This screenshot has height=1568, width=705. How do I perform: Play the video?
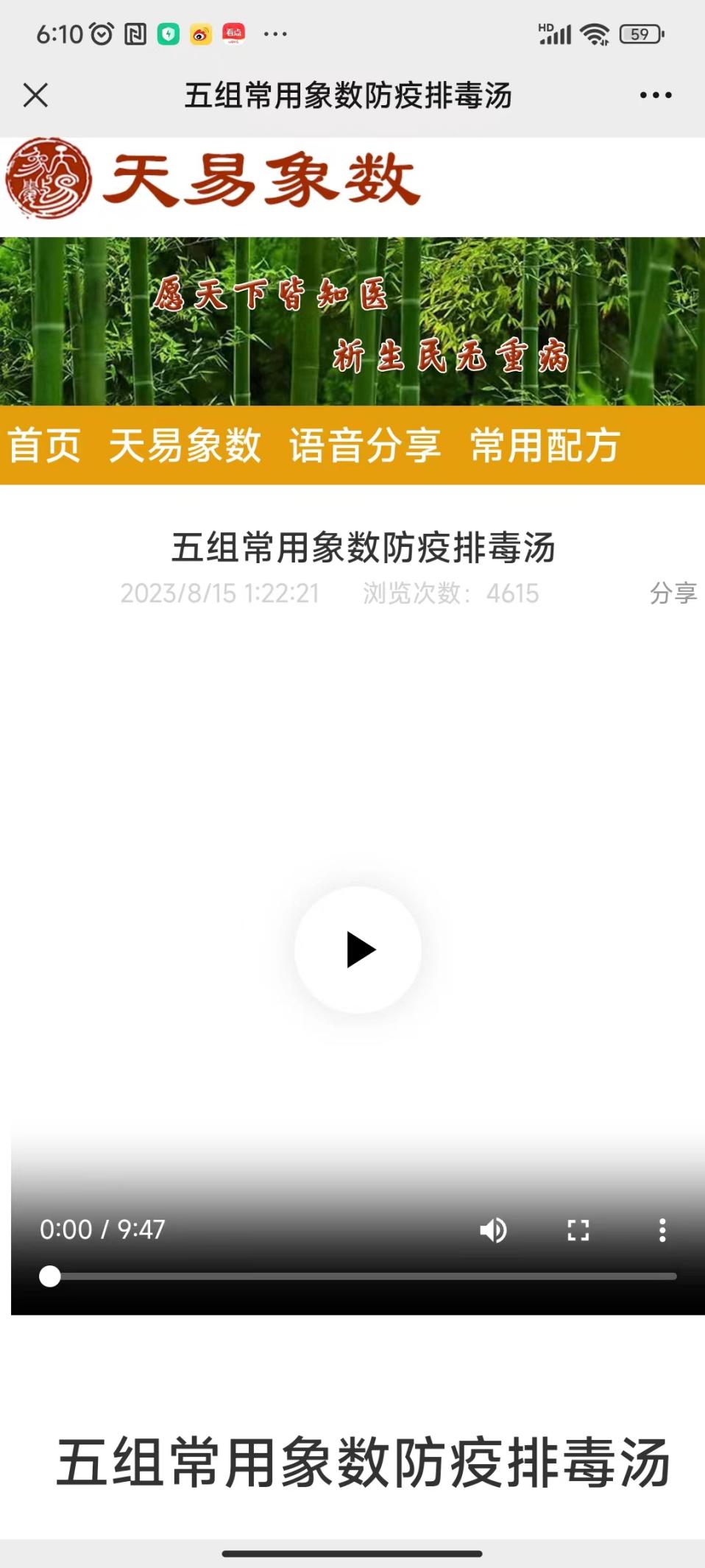pos(358,950)
